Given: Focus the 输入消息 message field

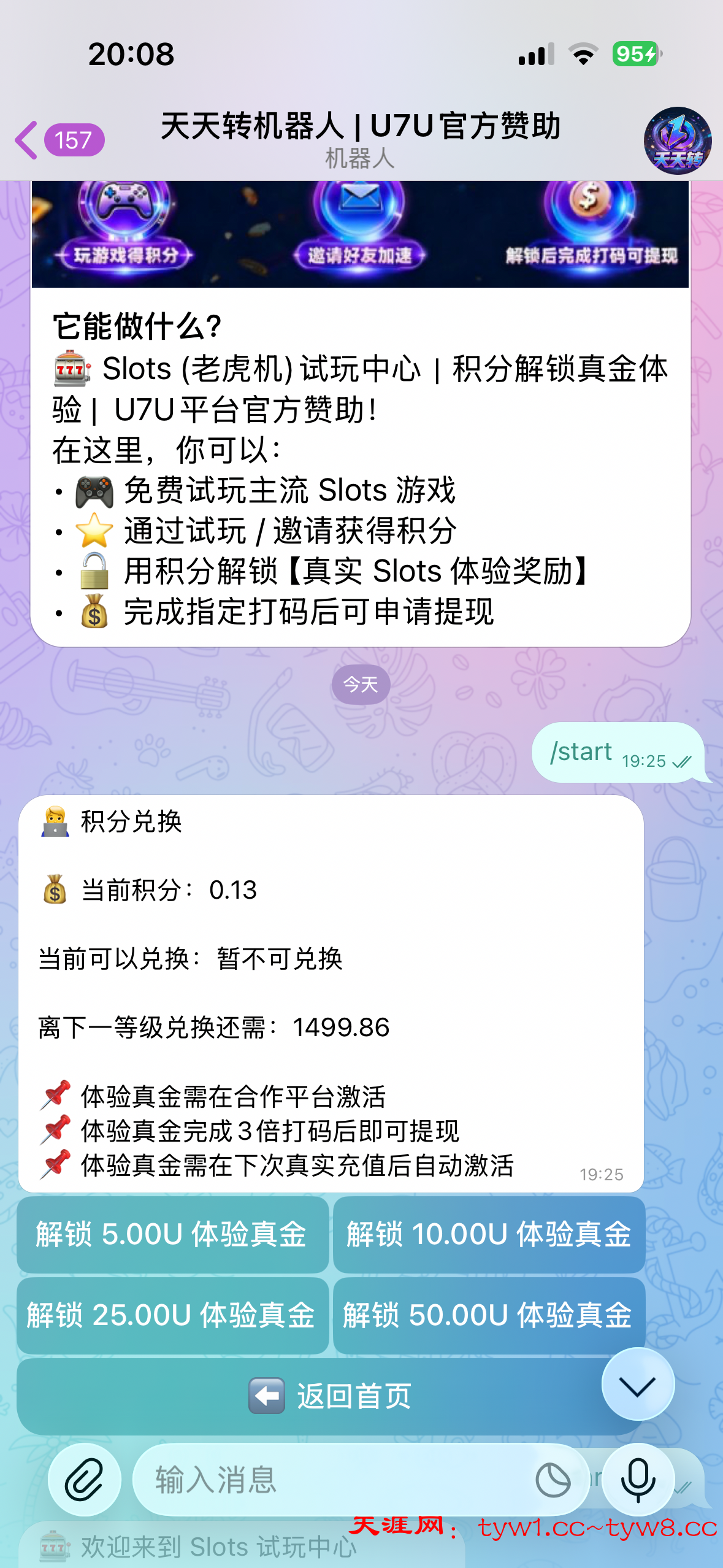Looking at the screenshot, I should pos(331,1480).
